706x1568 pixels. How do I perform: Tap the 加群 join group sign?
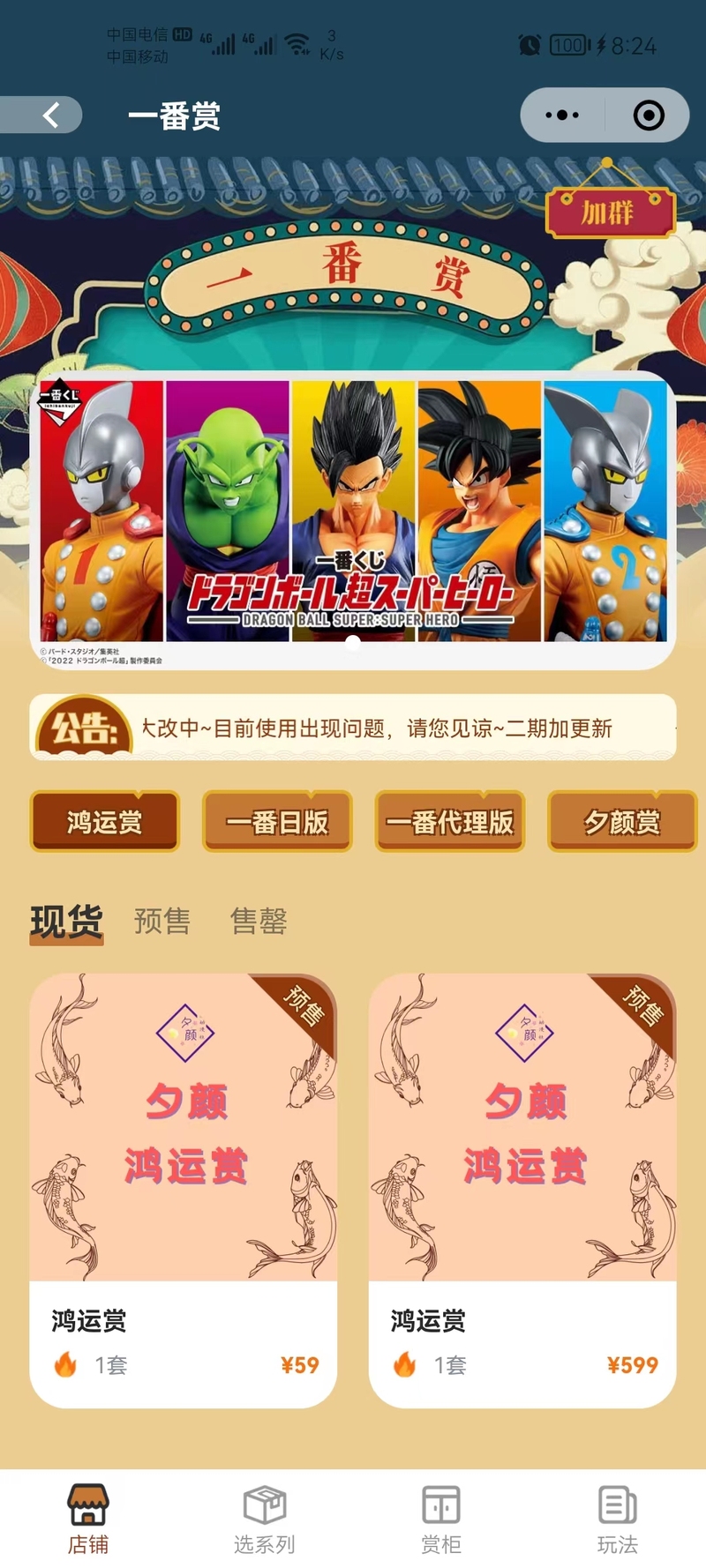click(x=610, y=213)
